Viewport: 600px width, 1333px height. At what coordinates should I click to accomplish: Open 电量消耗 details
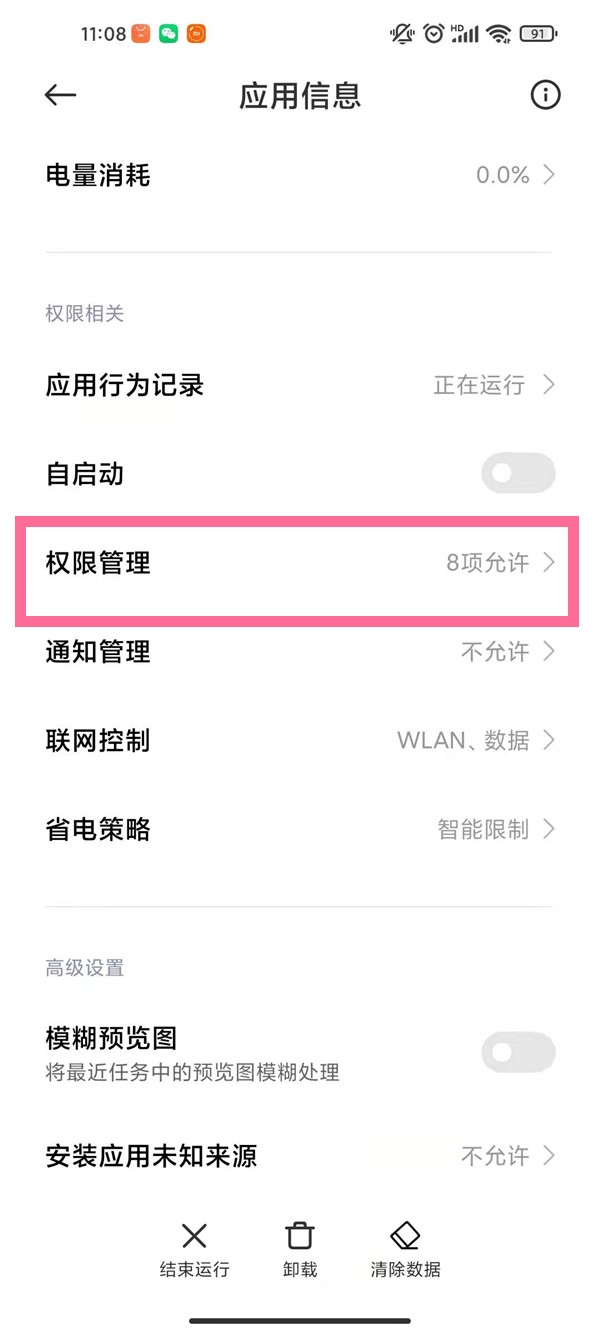click(300, 176)
